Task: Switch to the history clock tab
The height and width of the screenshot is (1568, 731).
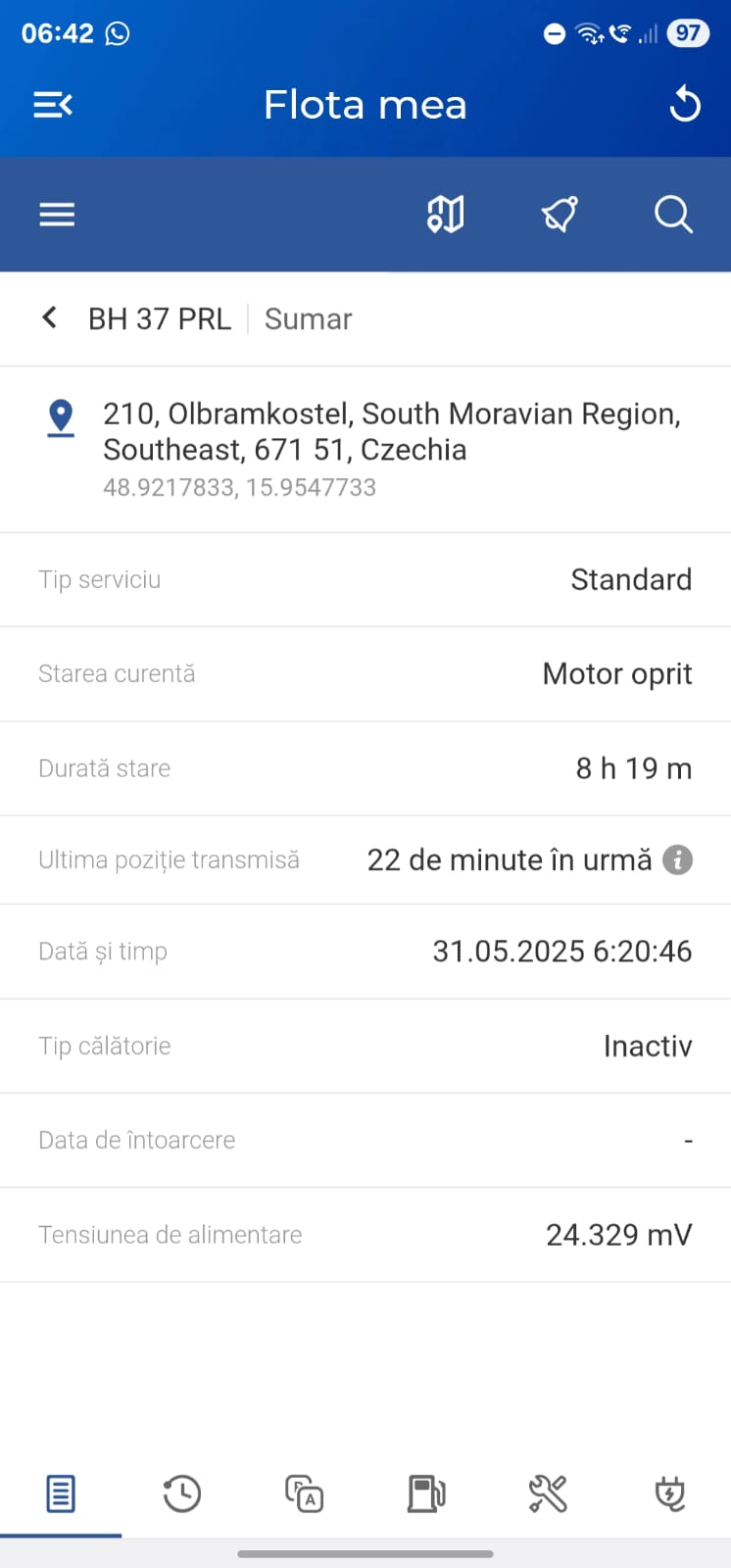Action: pyautogui.click(x=182, y=1494)
